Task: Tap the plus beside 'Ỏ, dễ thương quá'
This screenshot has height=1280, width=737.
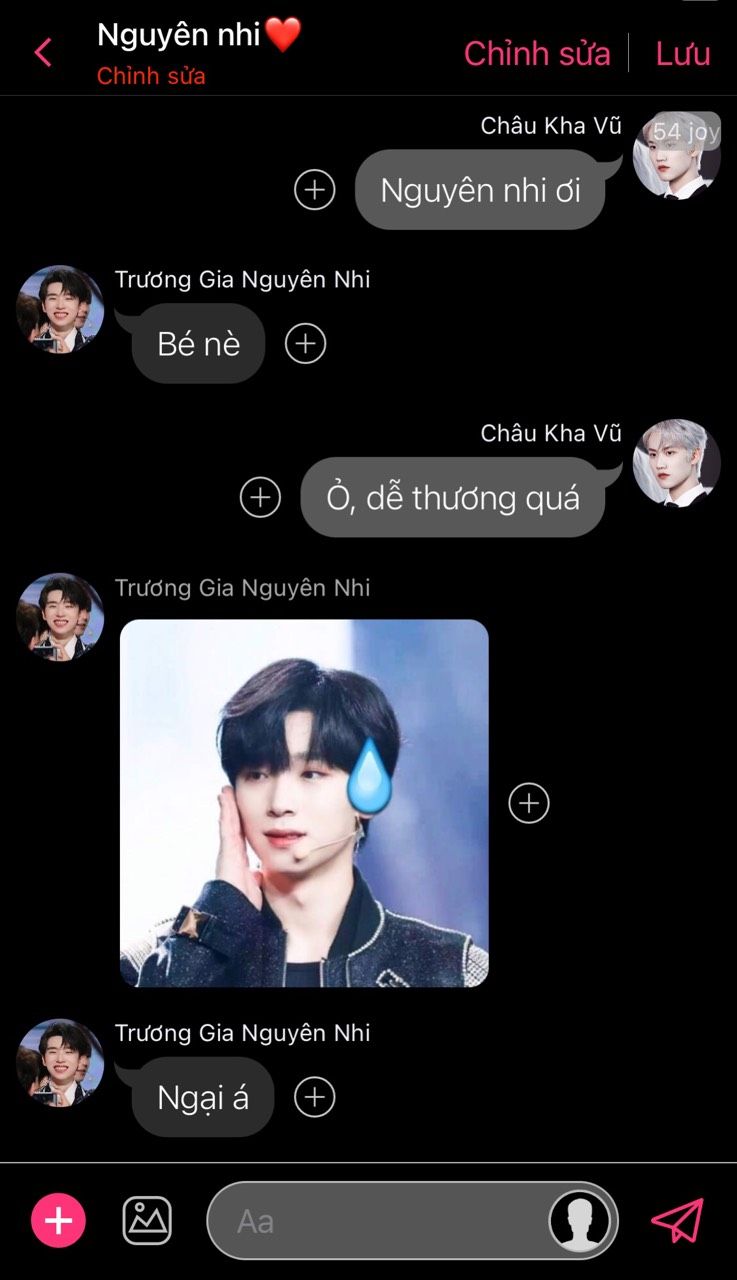Action: click(261, 497)
